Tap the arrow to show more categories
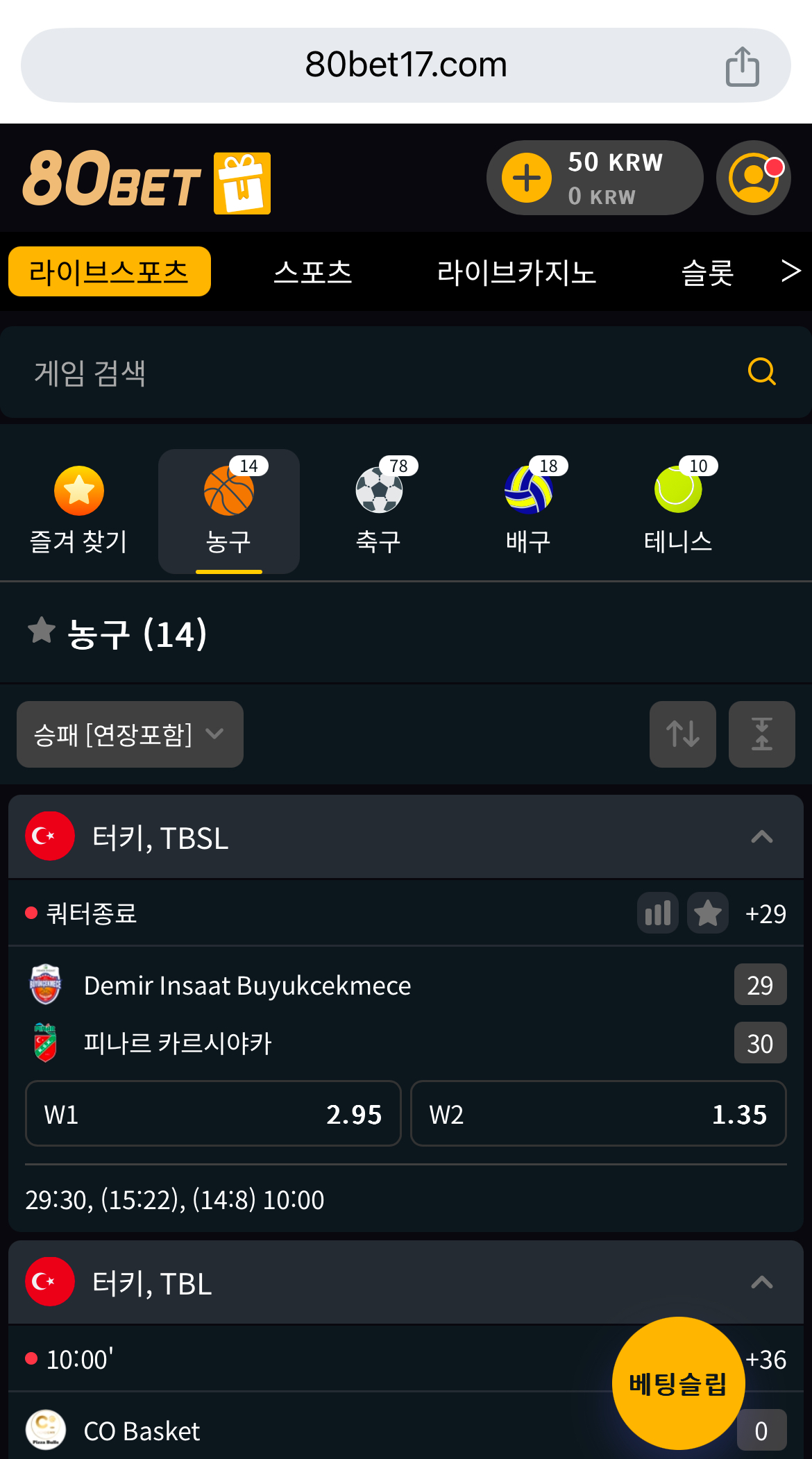 [790, 271]
